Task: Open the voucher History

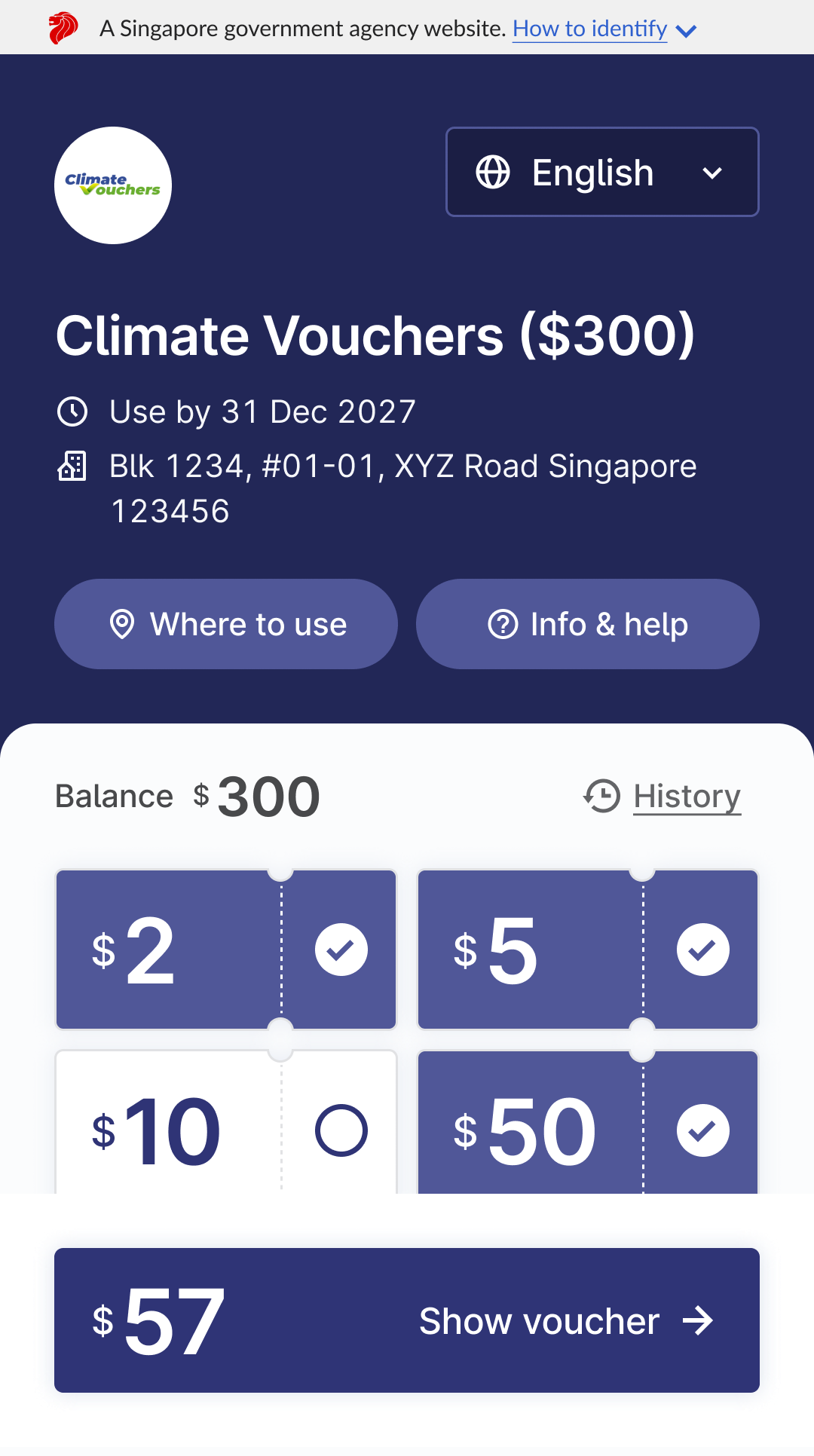Action: pyautogui.click(x=687, y=795)
